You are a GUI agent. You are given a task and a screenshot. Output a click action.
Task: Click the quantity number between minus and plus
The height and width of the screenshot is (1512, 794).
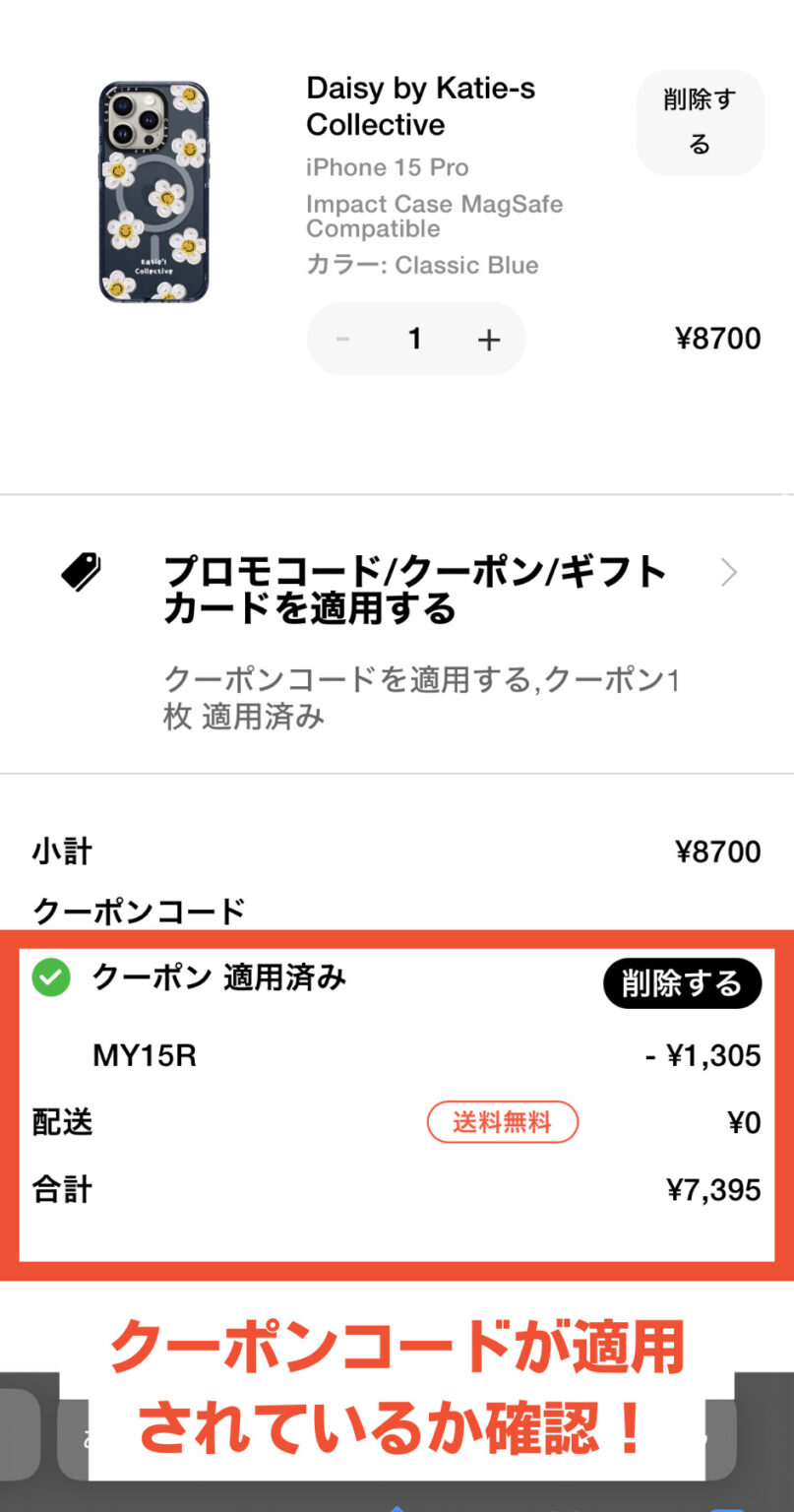point(415,339)
